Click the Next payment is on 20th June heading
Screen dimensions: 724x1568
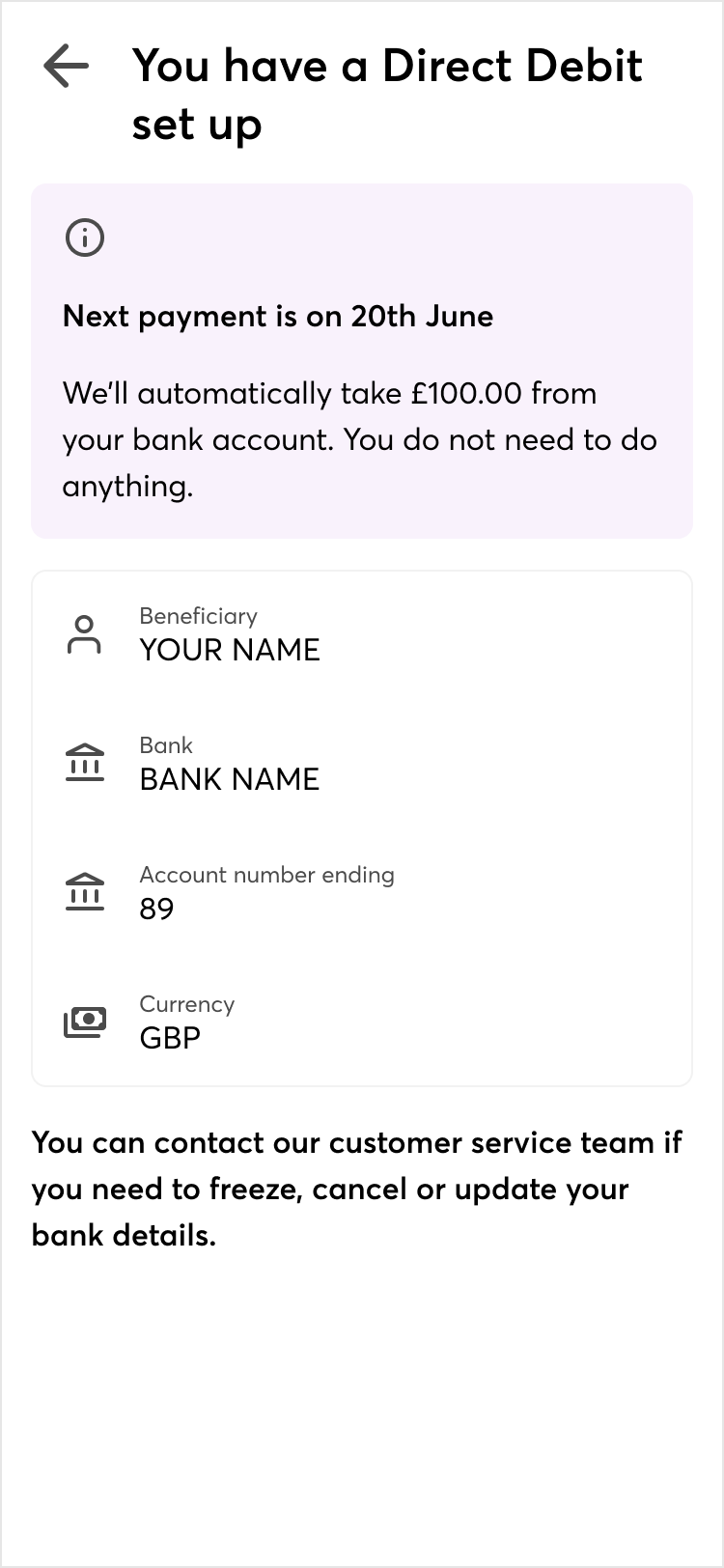pyautogui.click(x=277, y=316)
